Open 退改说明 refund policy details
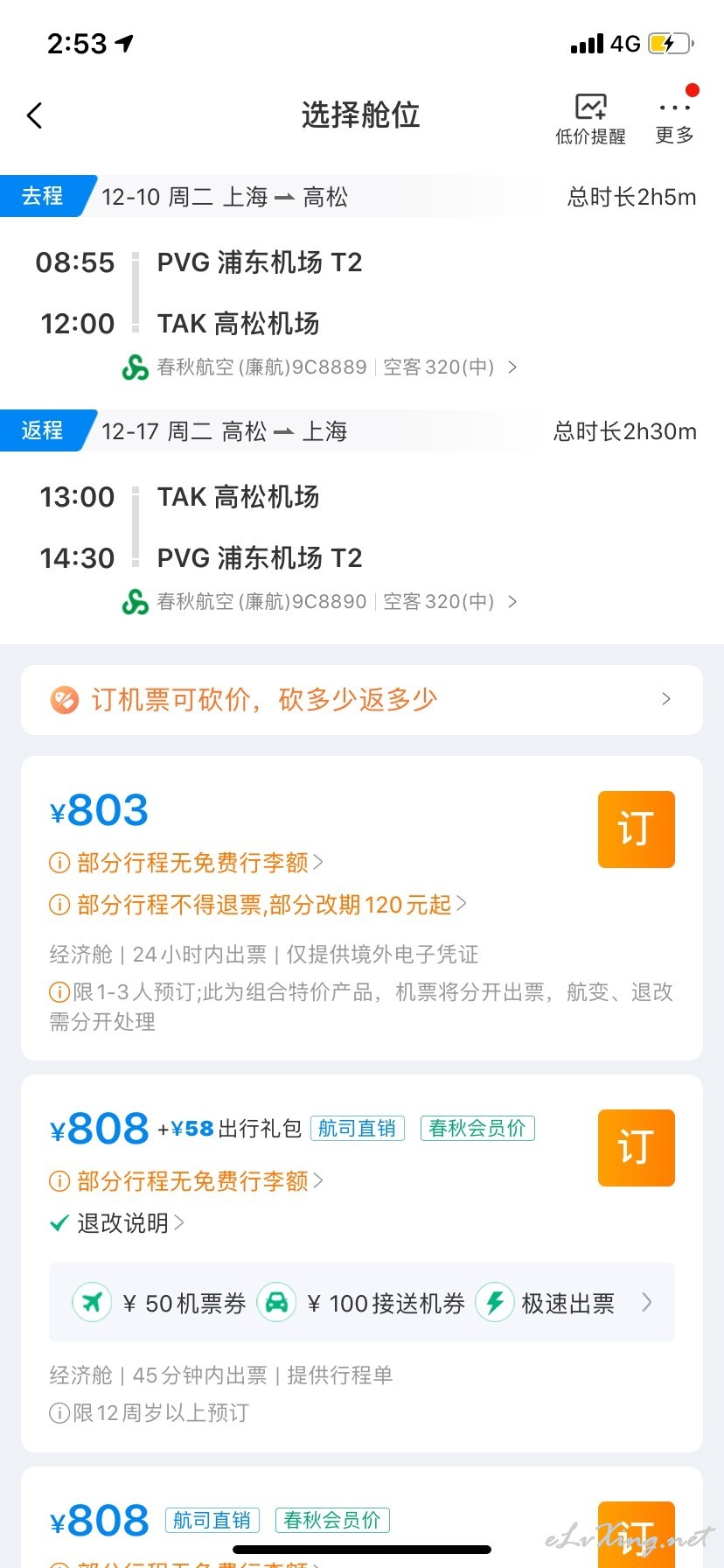The width and height of the screenshot is (724, 1568). click(117, 1223)
